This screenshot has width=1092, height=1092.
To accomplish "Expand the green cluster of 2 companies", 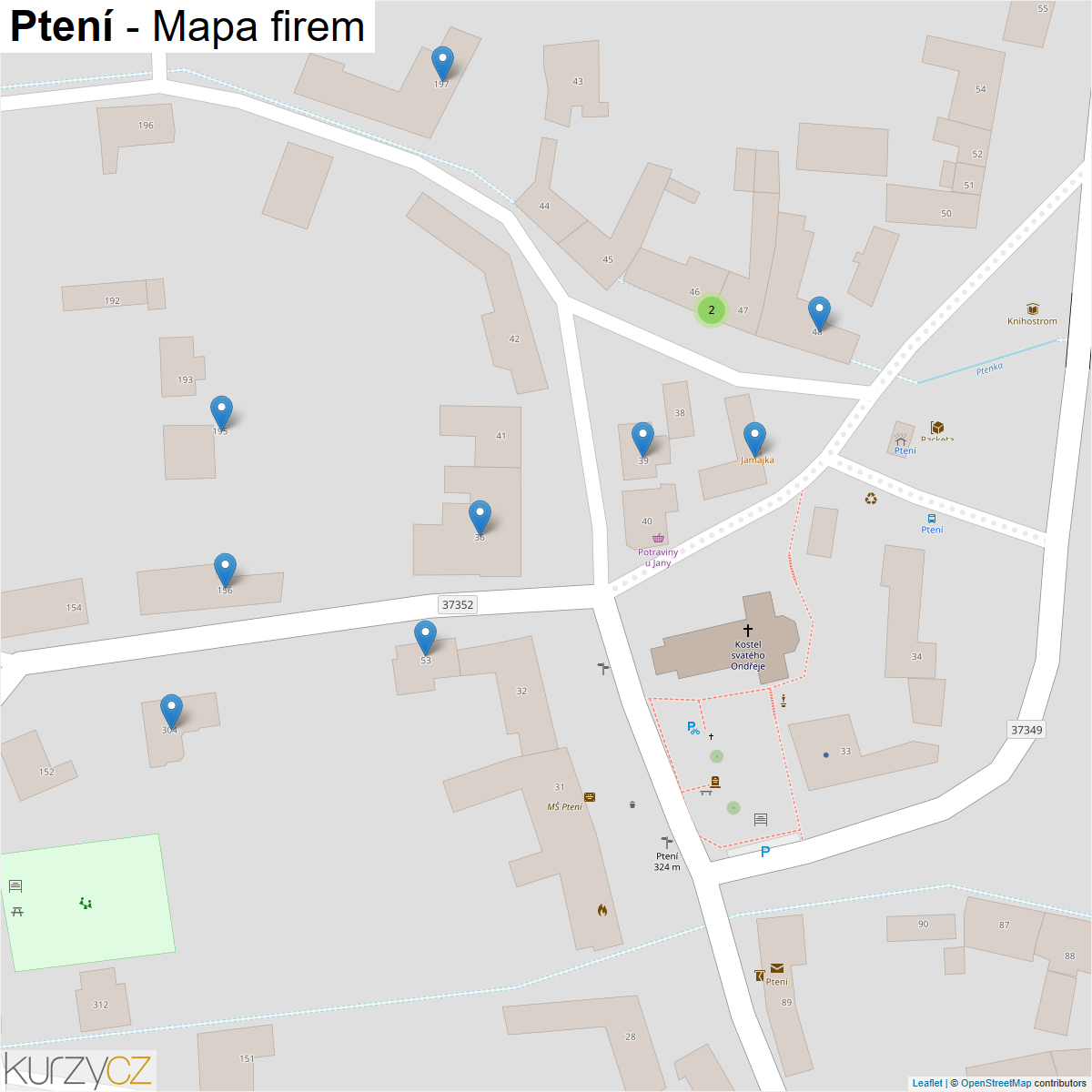I will (x=711, y=310).
